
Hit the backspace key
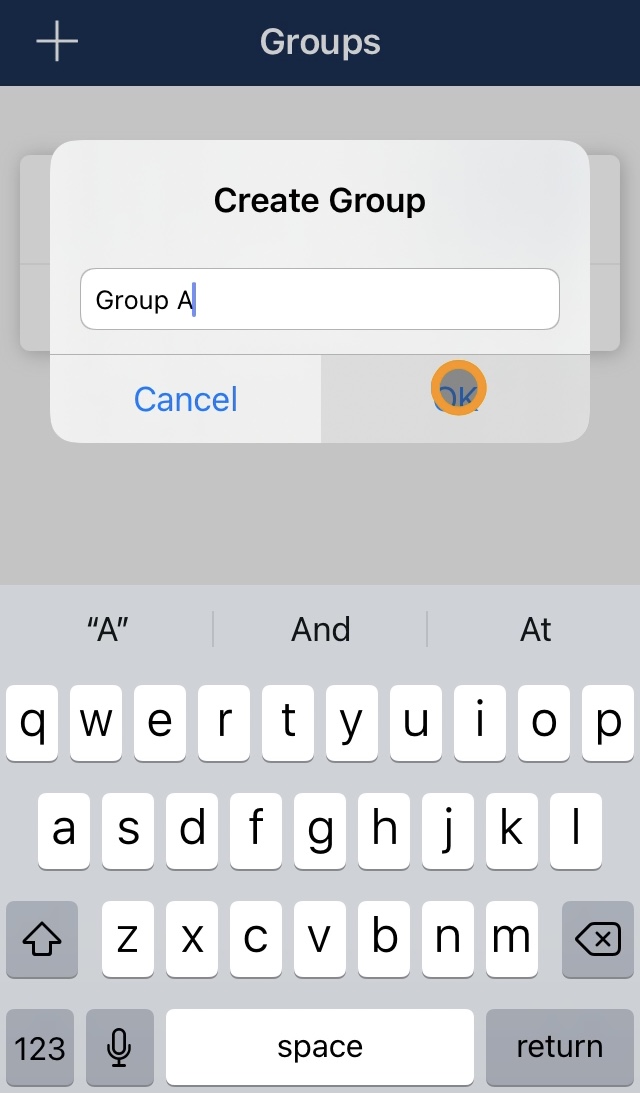pos(597,939)
